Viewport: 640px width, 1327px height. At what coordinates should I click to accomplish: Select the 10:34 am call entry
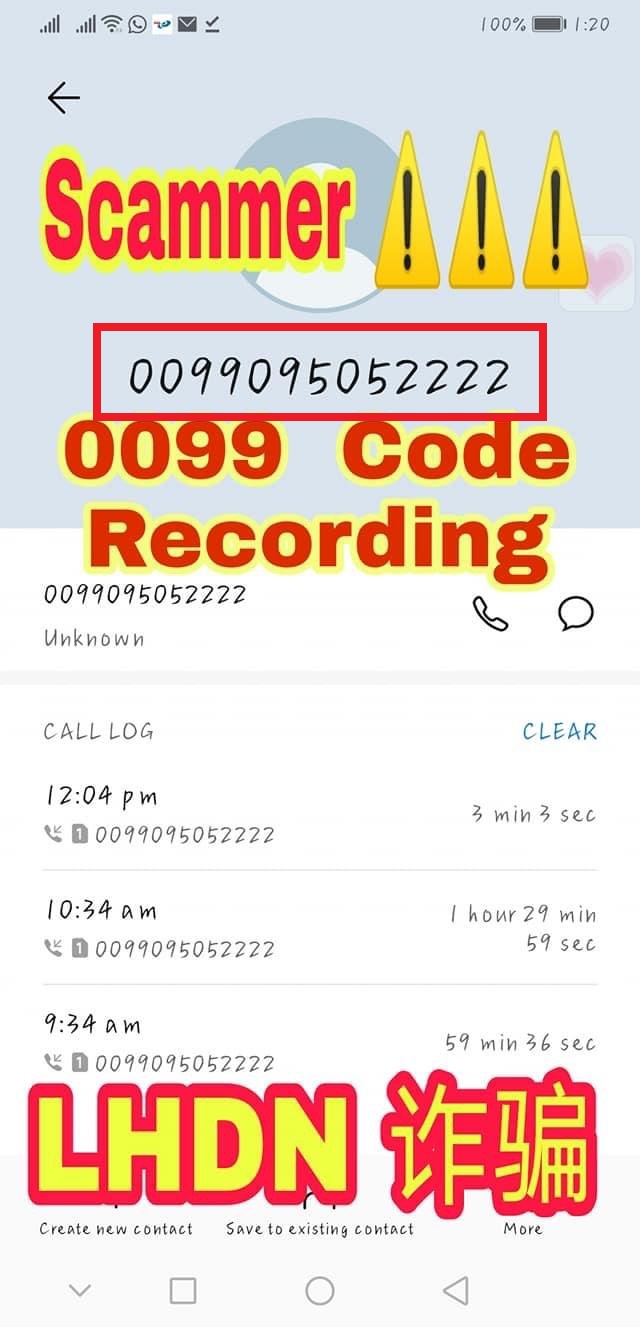click(320, 928)
